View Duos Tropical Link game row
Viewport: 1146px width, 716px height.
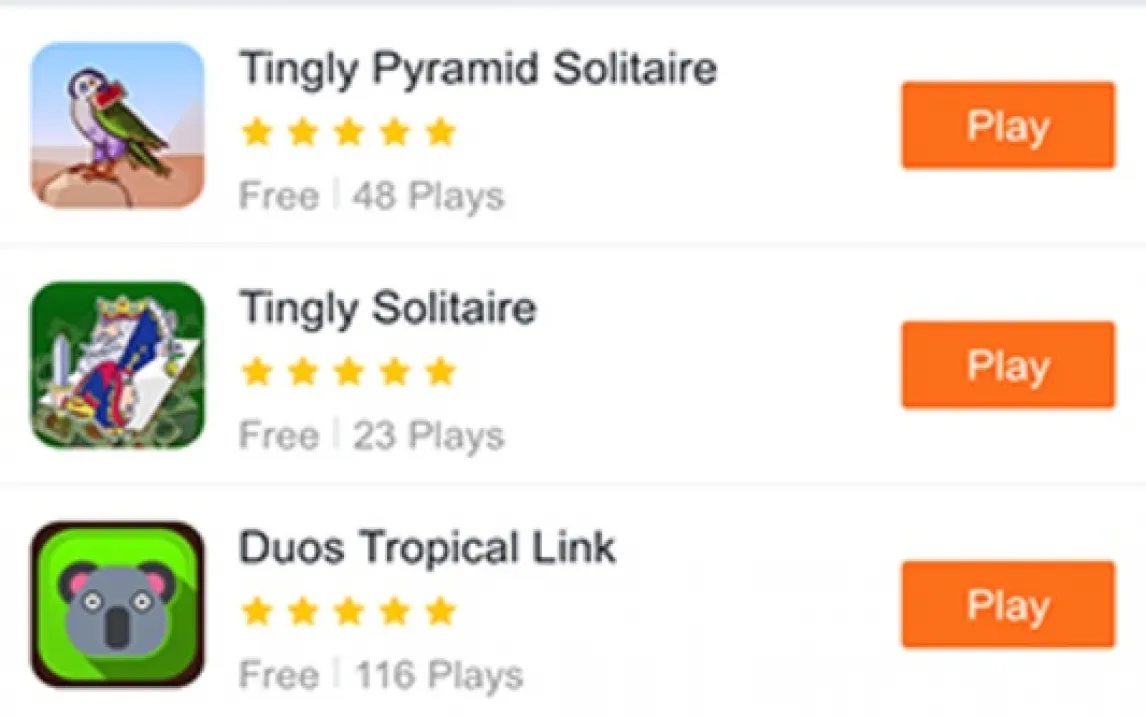pyautogui.click(x=427, y=548)
